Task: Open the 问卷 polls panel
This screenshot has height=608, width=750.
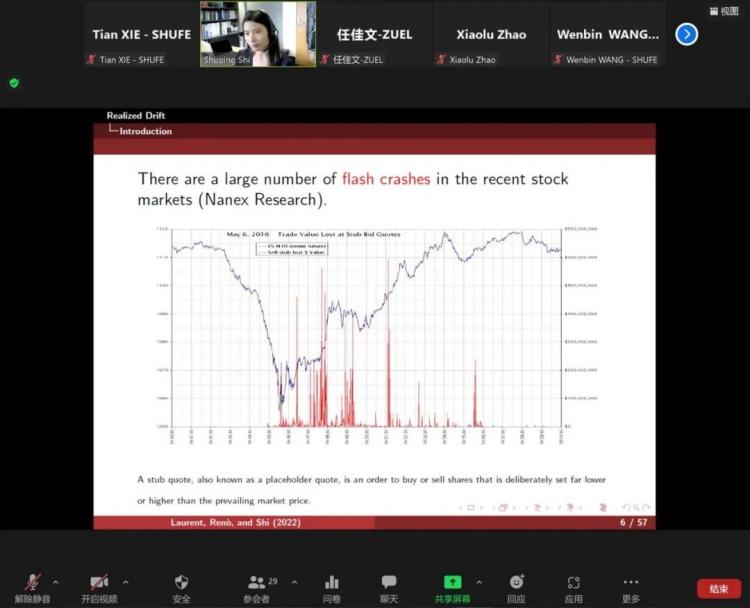Action: (x=331, y=587)
